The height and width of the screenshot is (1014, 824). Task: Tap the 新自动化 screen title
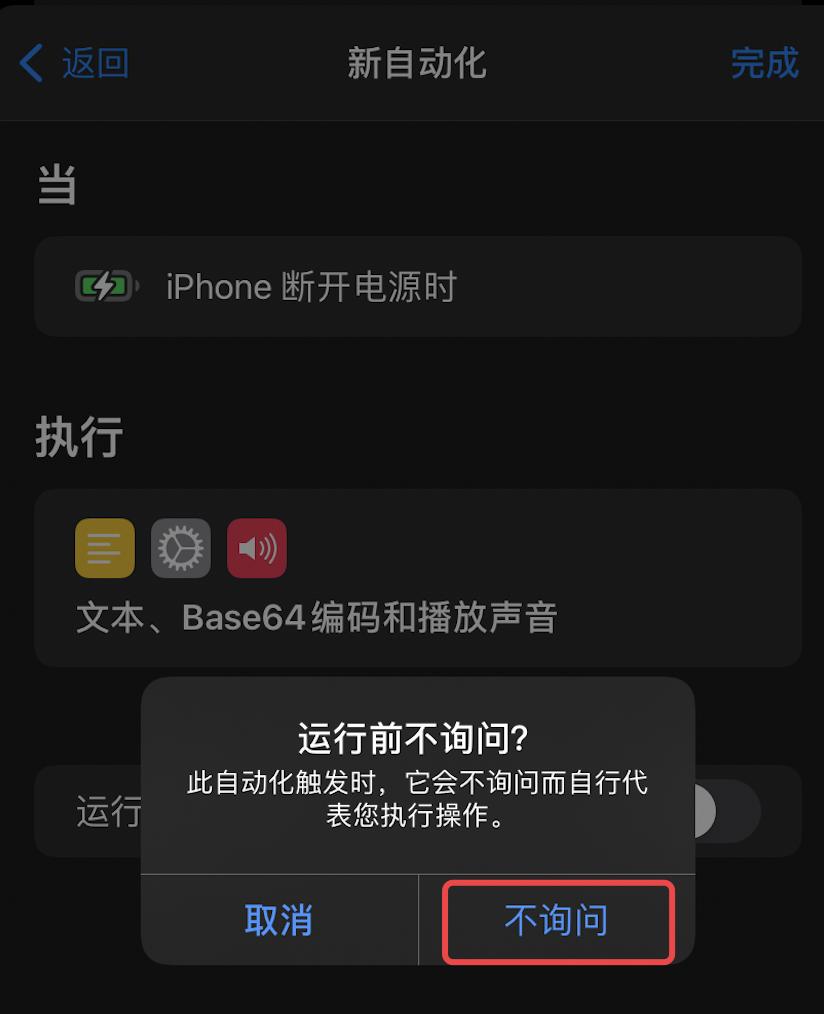(x=412, y=62)
